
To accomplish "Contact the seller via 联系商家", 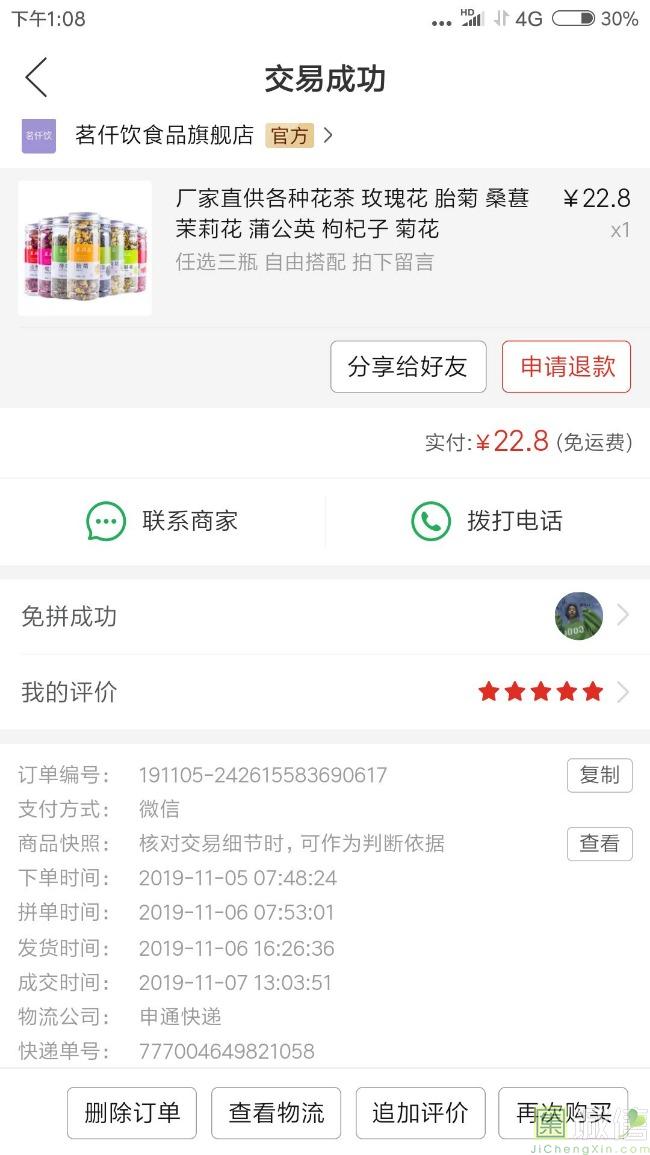I will [x=163, y=521].
